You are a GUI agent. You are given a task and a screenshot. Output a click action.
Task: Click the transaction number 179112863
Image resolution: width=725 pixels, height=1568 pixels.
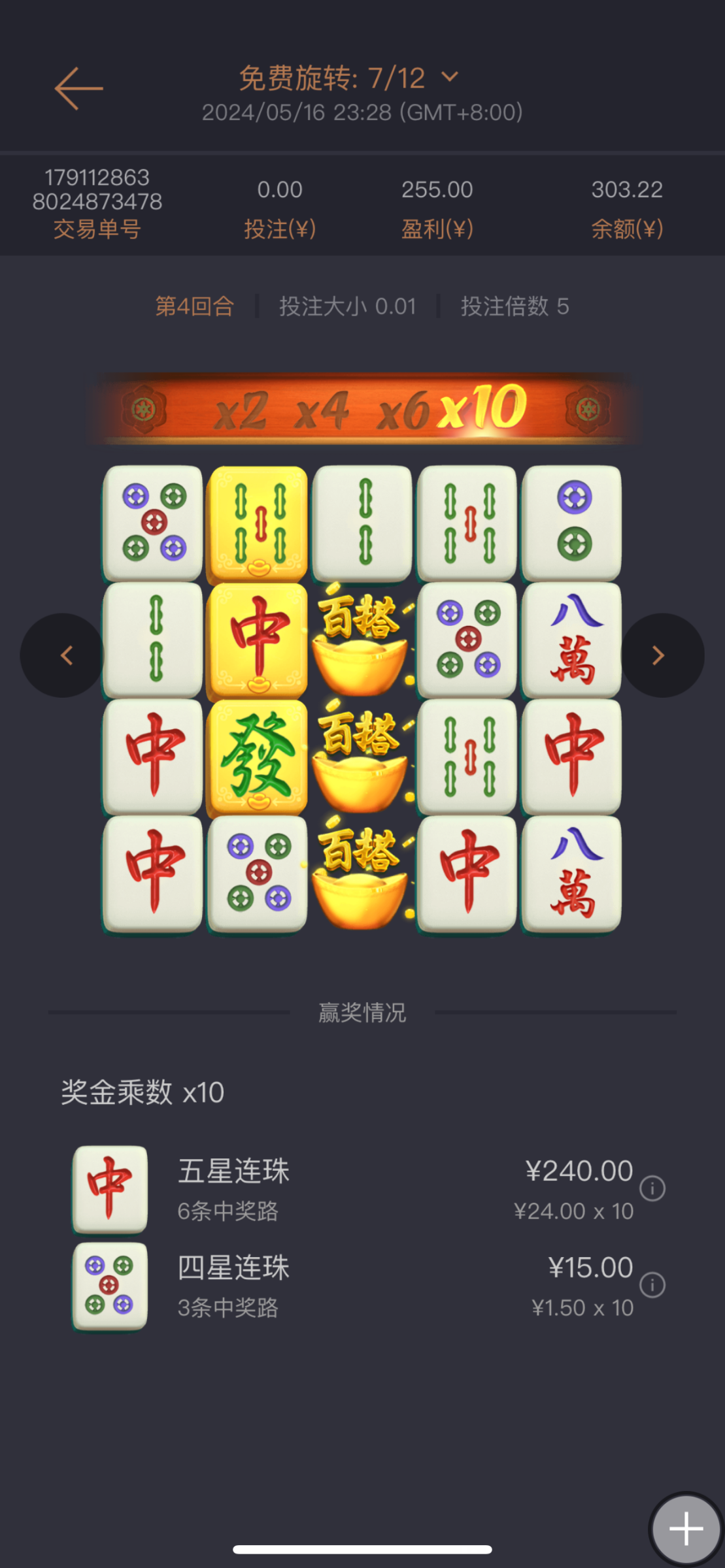[x=97, y=176]
